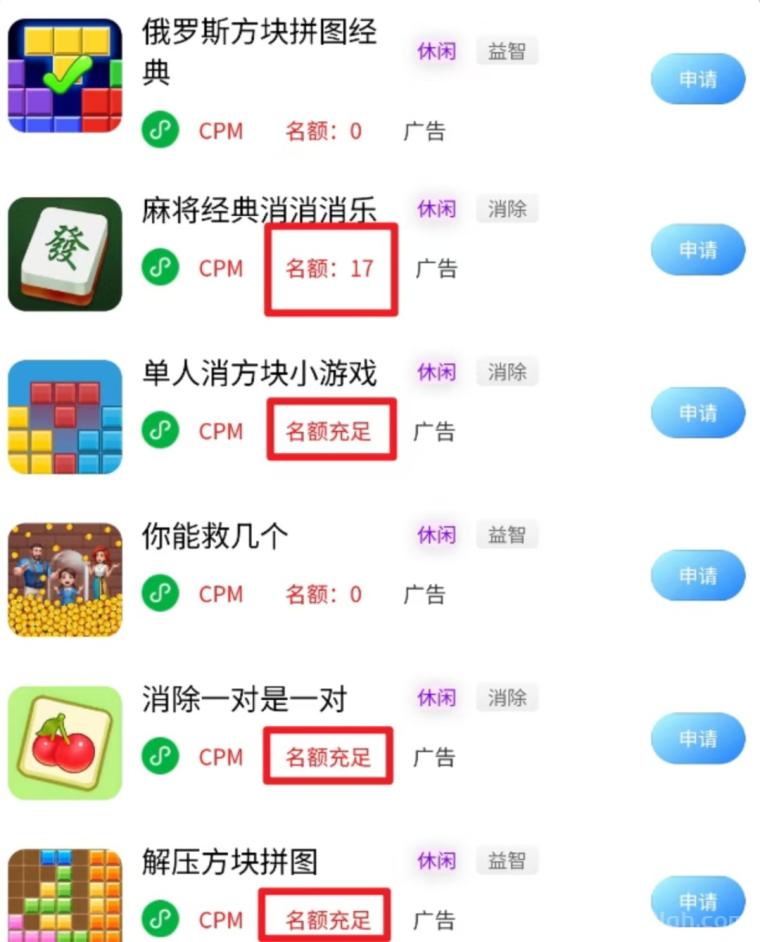This screenshot has height=942, width=760.
Task: Click the green CPM icon beside 你能救几个
Action: click(159, 595)
